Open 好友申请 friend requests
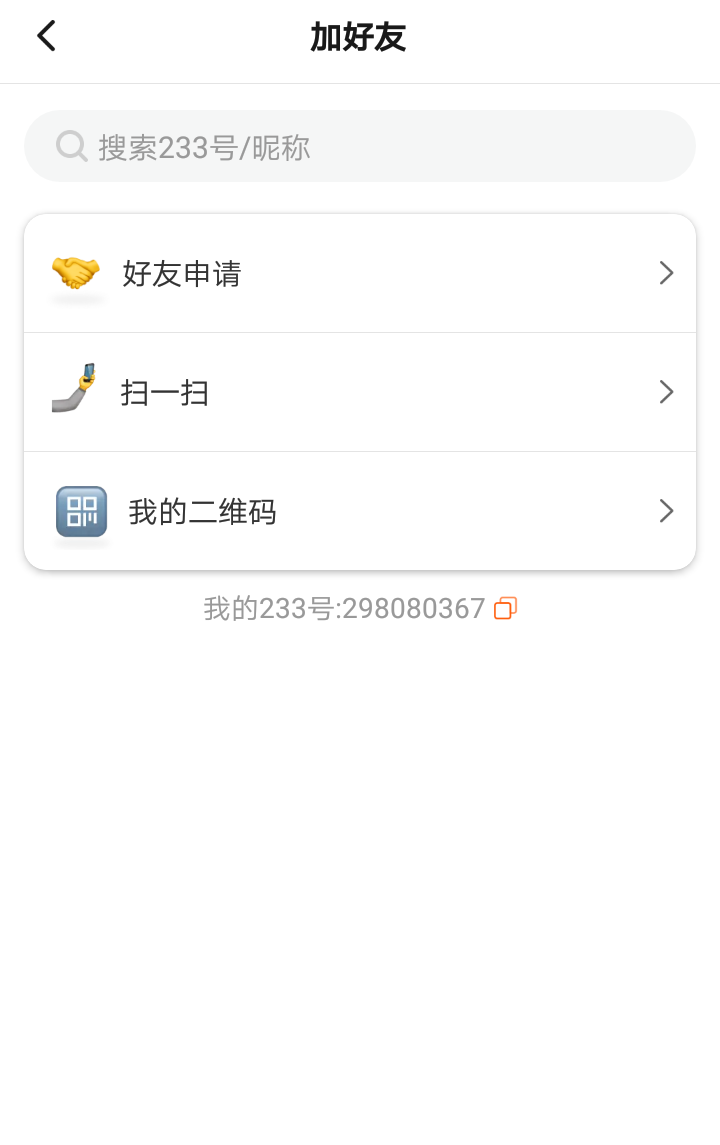Screen dimensions: 720x1145 (360, 273)
